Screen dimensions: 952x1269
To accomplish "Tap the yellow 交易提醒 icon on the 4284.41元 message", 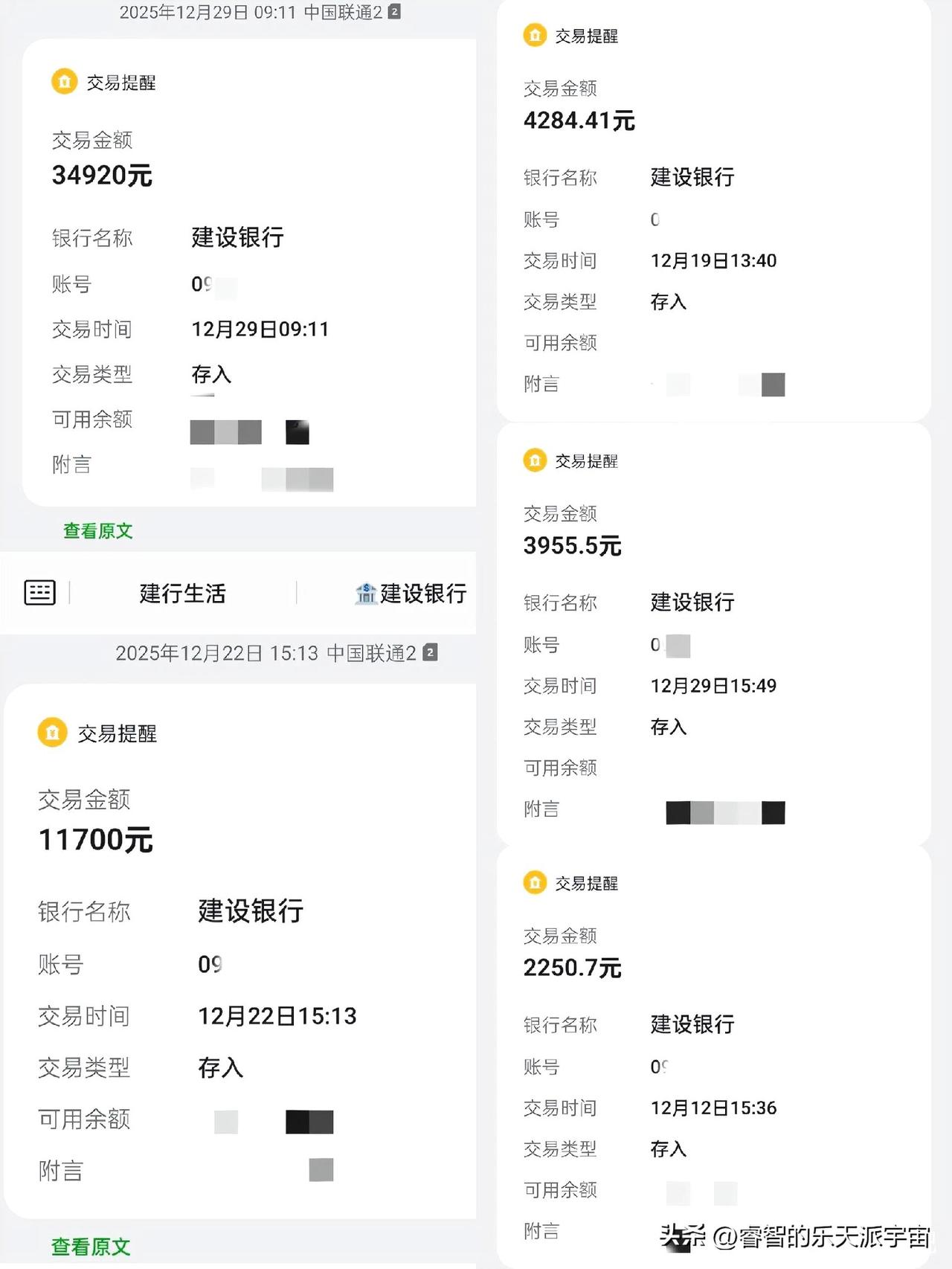I will 535,35.
